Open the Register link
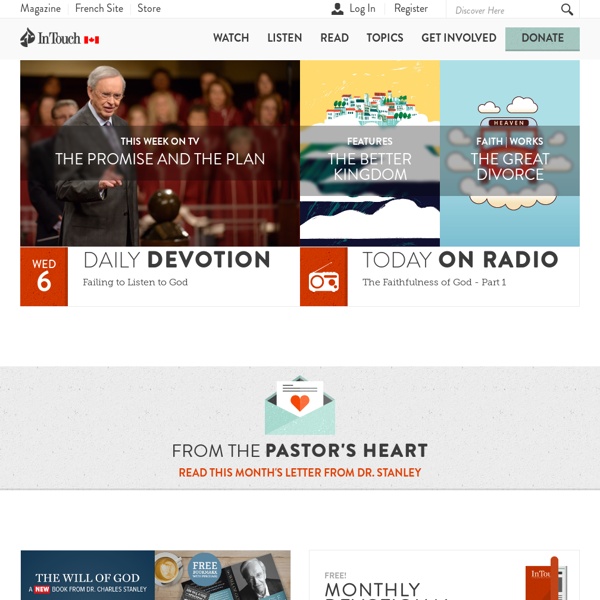600x600 pixels. point(411,9)
